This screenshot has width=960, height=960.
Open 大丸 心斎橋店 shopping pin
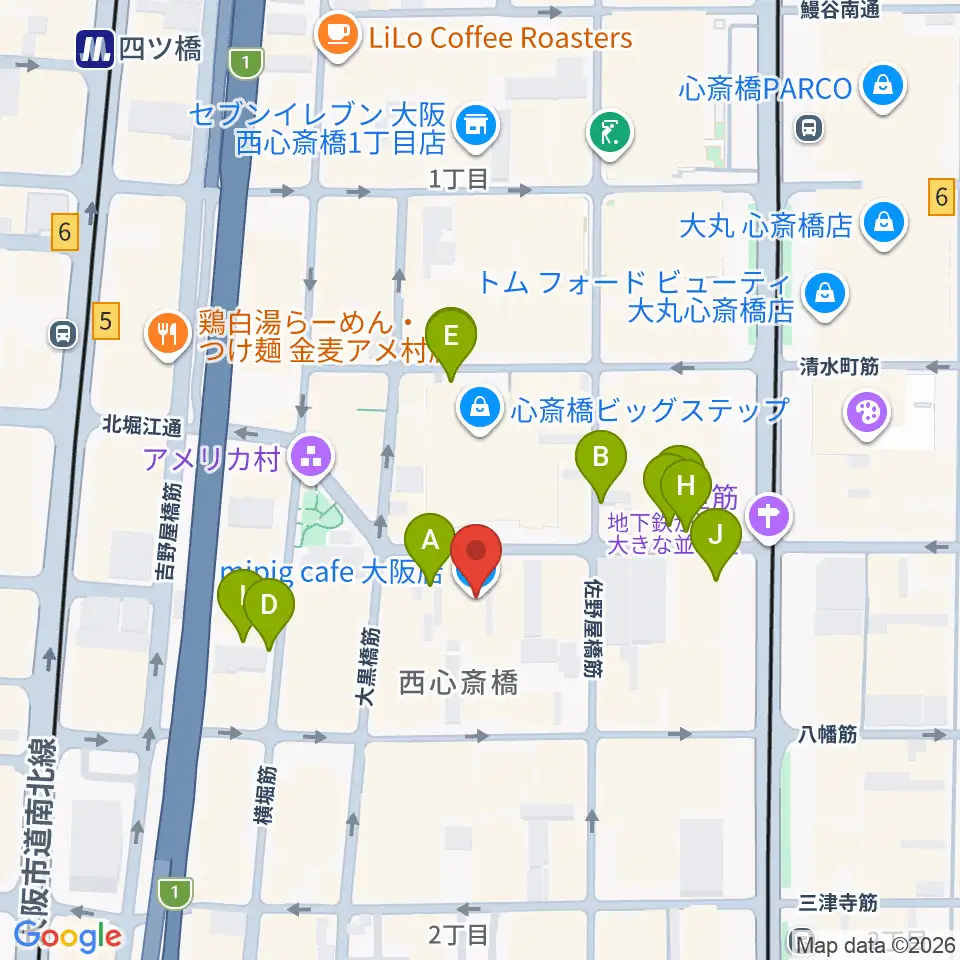(x=883, y=225)
